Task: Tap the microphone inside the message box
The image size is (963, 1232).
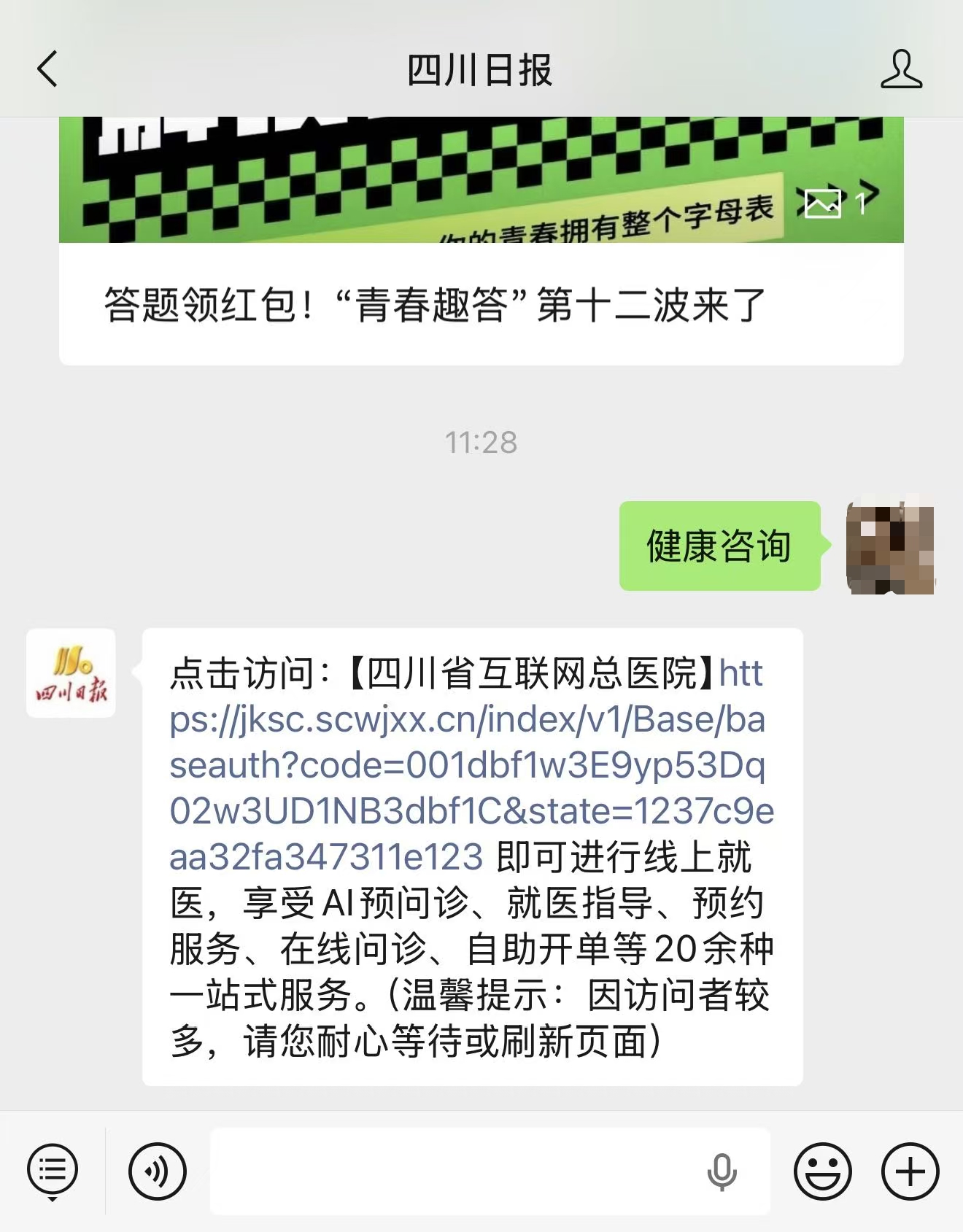Action: click(x=722, y=1171)
